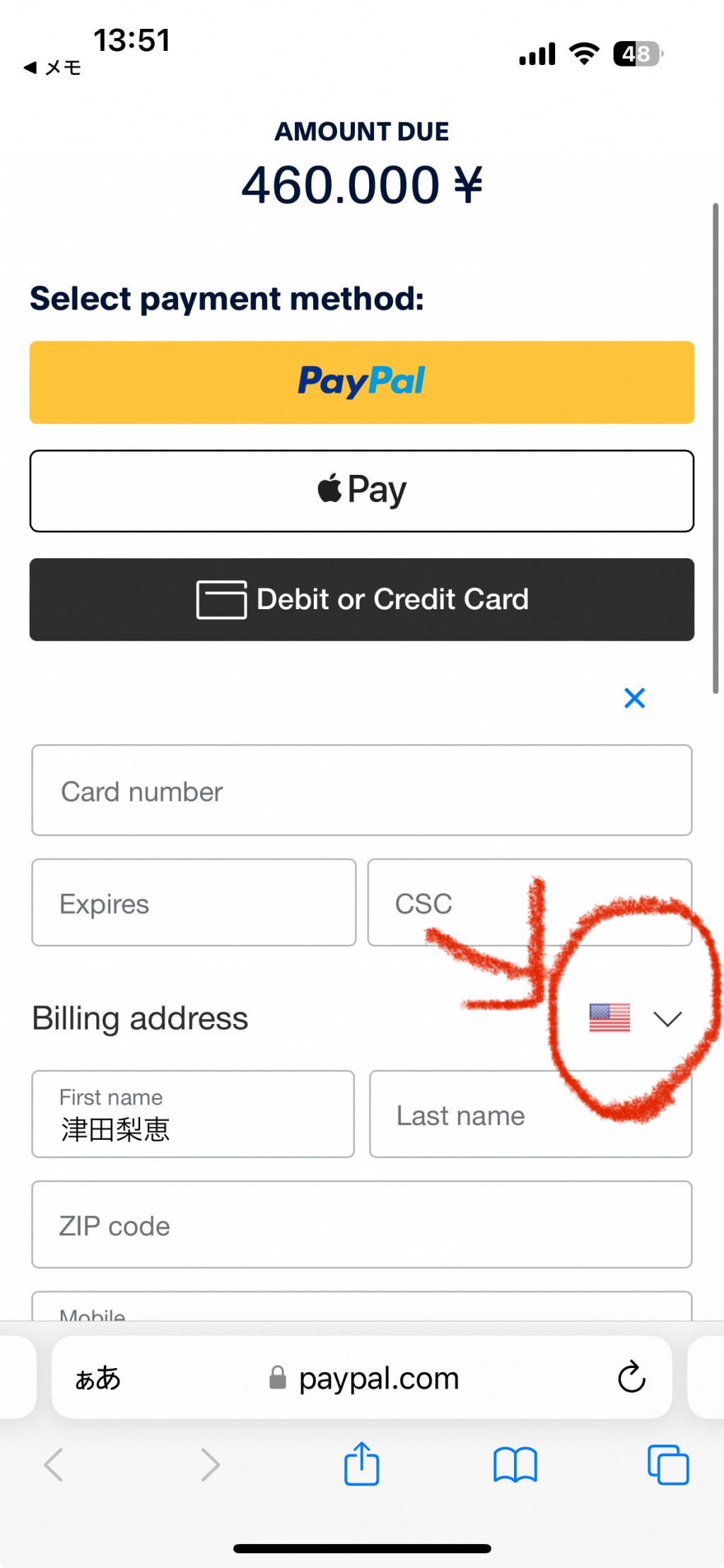Focus the Card number field

click(x=361, y=790)
